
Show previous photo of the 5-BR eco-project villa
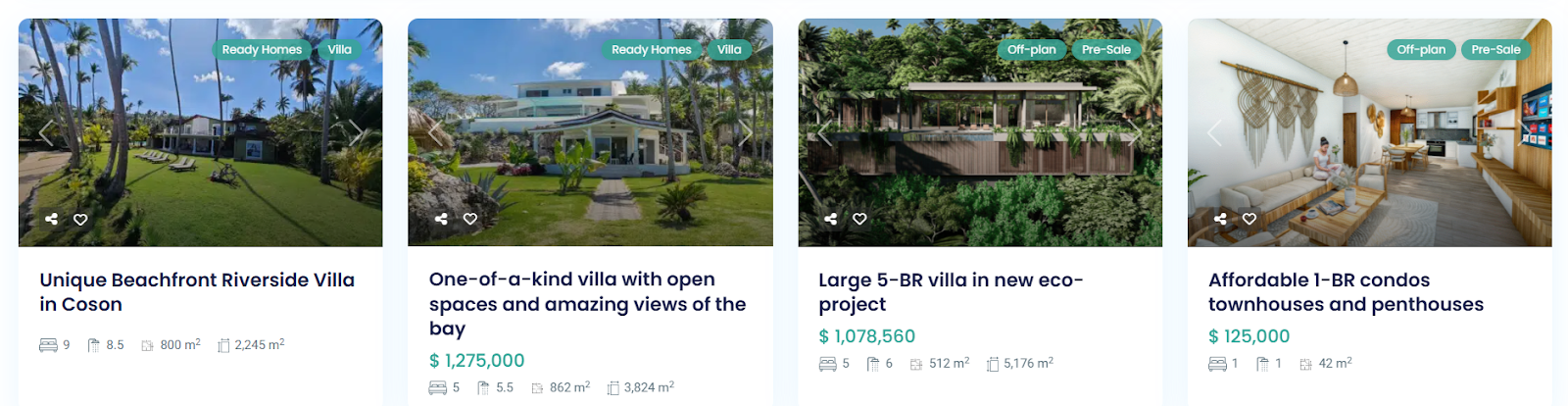[824, 132]
